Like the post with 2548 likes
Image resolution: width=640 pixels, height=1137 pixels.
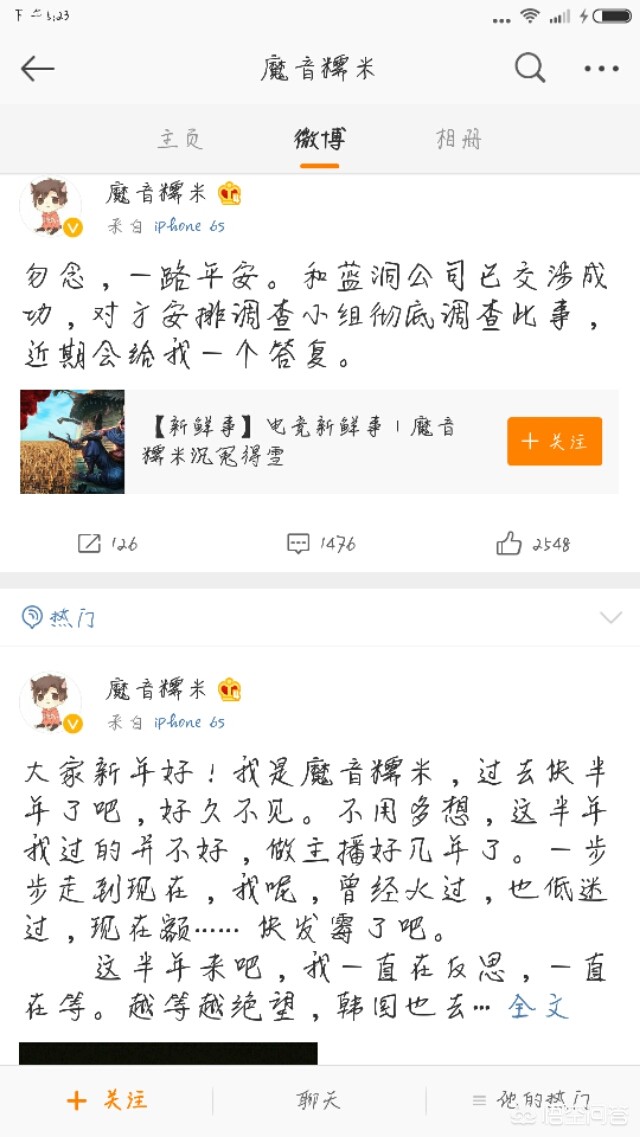[532, 544]
